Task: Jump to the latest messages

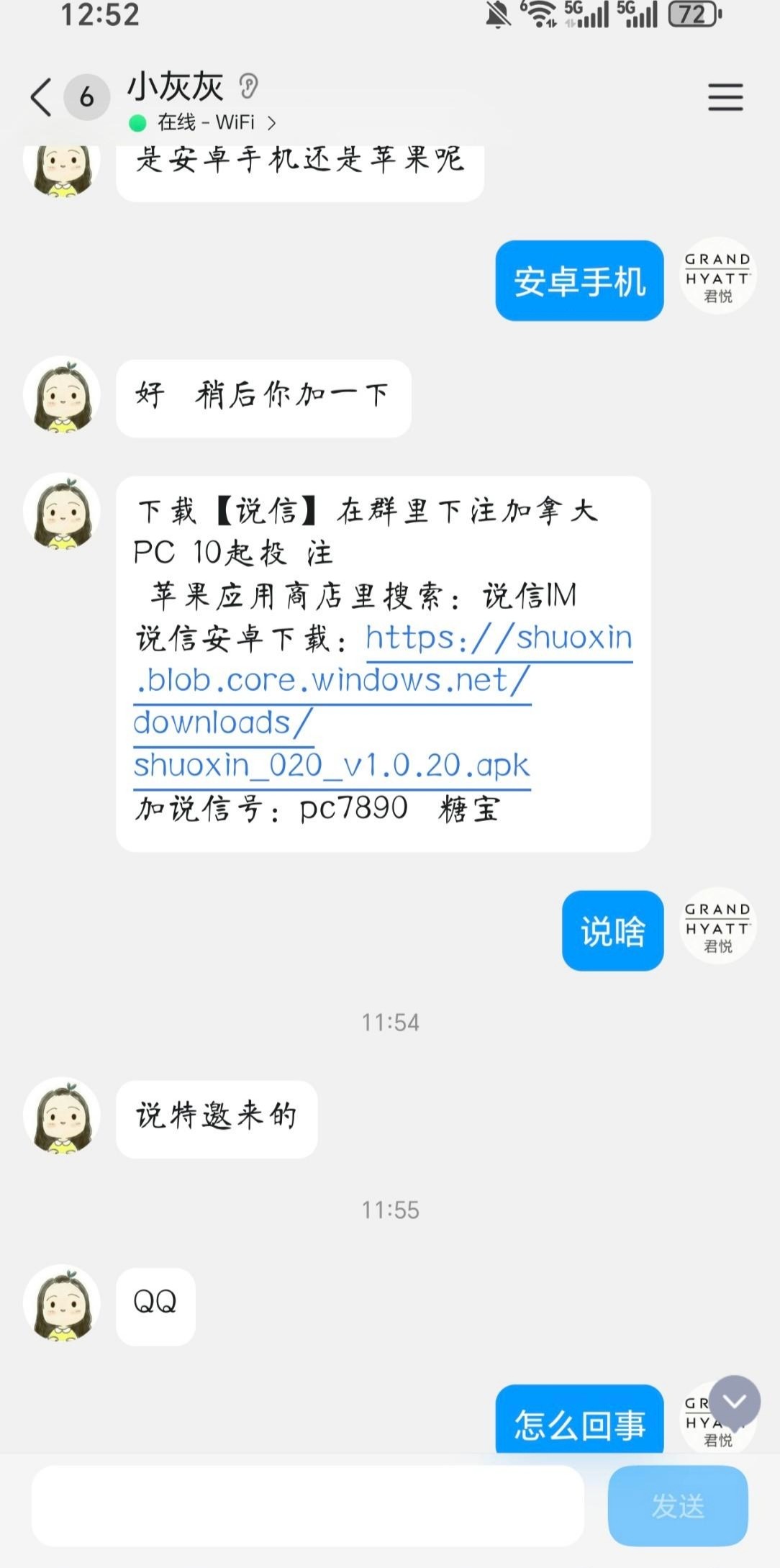Action: [734, 1401]
